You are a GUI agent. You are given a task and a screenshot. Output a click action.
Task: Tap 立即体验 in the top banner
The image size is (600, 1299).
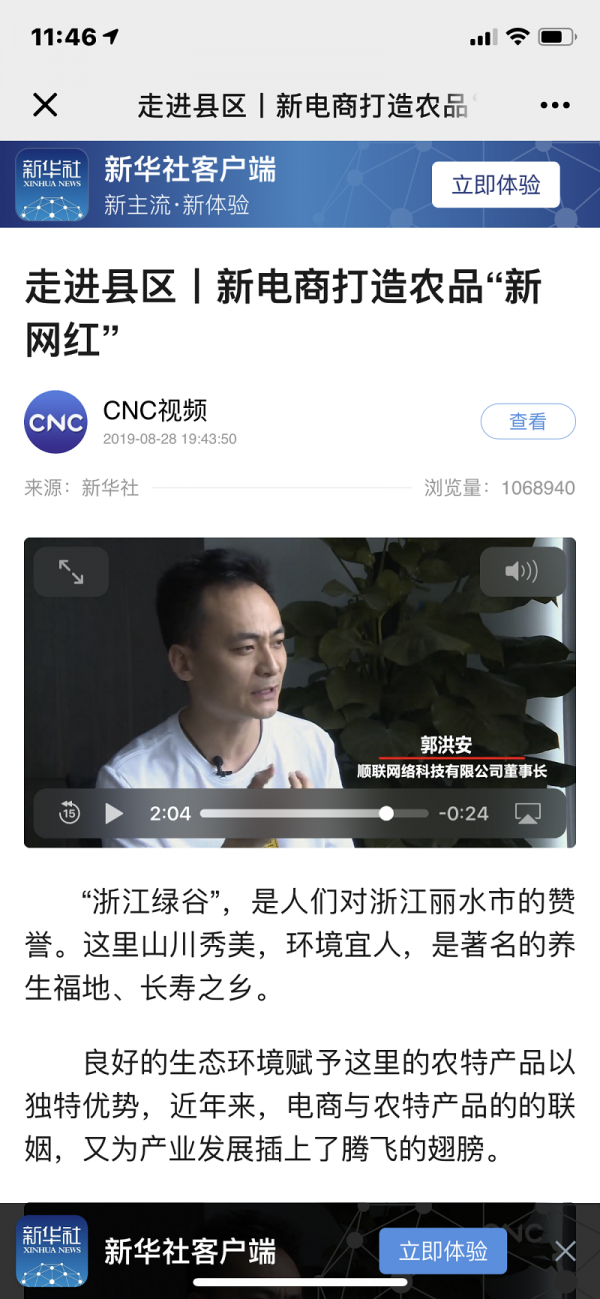click(x=496, y=185)
